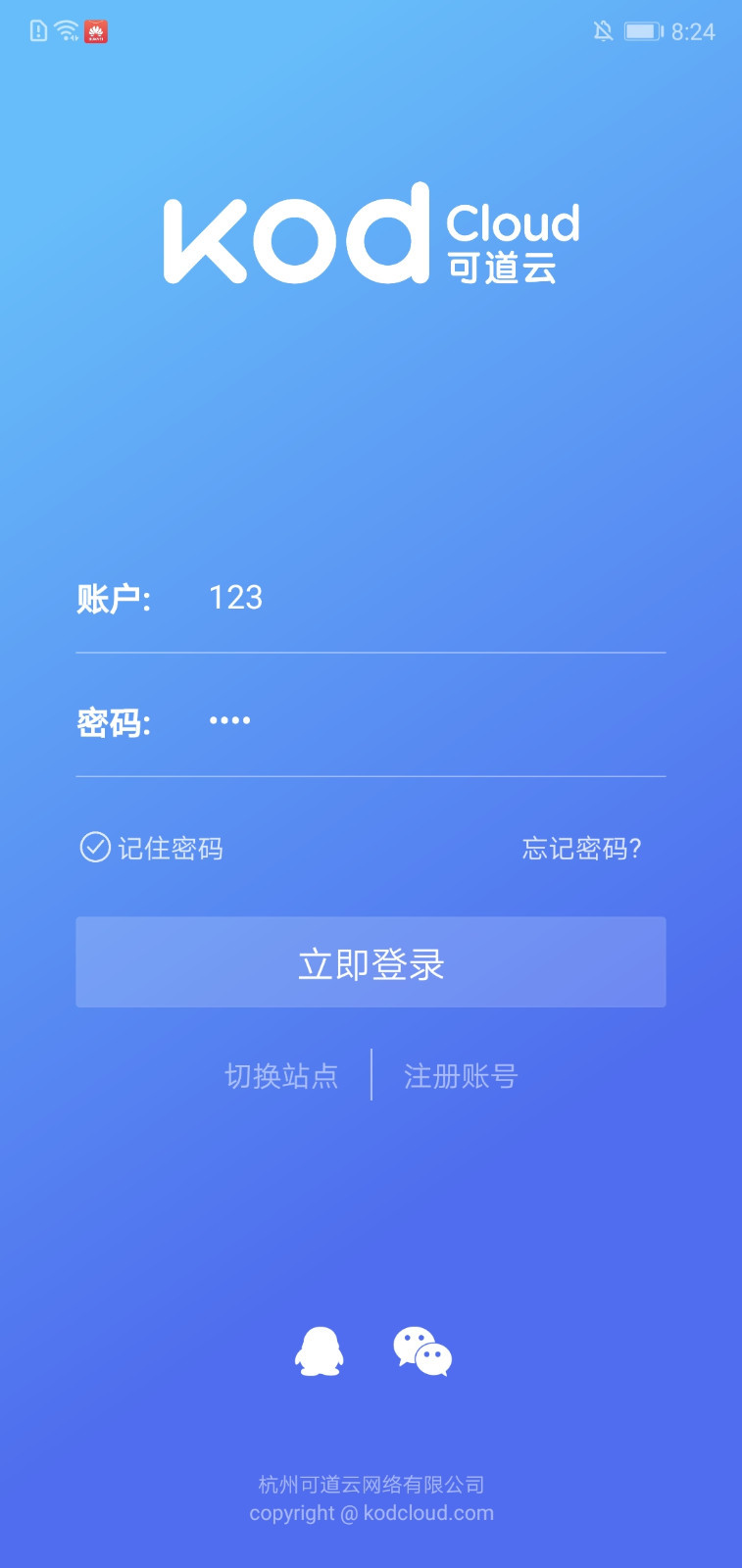Tap the account (账户) input field
Image resolution: width=742 pixels, height=1568 pixels.
pyautogui.click(x=431, y=598)
